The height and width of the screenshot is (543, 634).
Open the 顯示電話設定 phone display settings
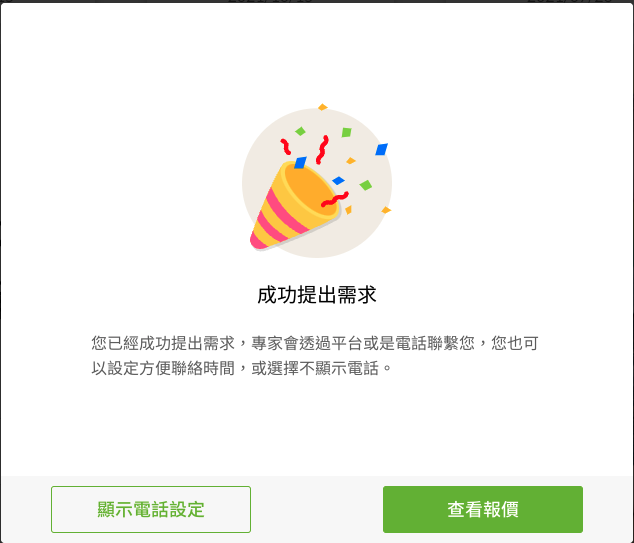click(x=151, y=509)
